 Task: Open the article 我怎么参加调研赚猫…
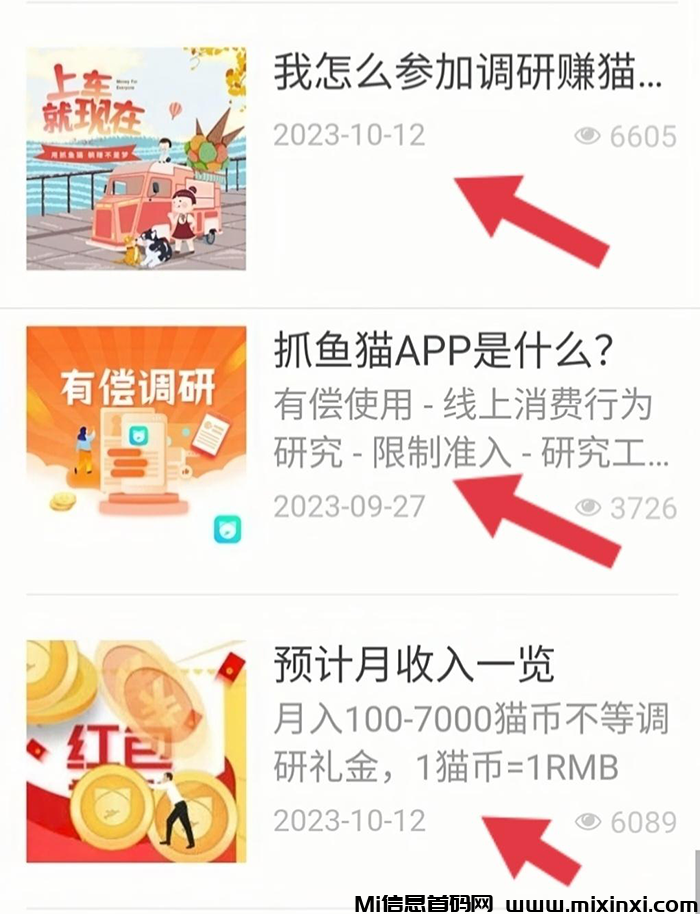(x=467, y=75)
